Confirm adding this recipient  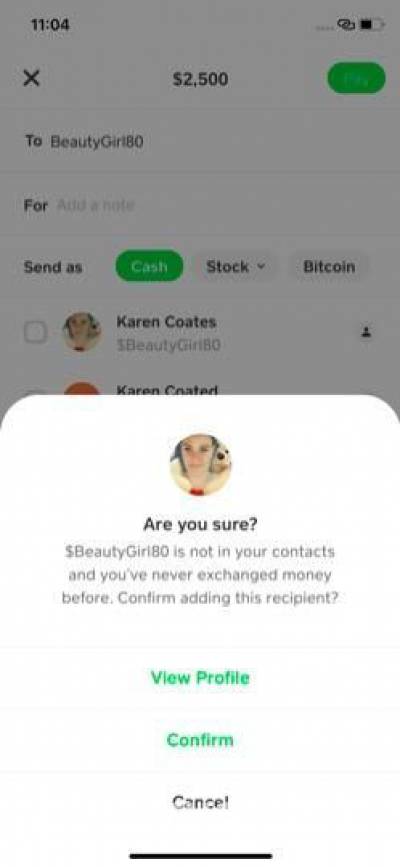coord(200,740)
